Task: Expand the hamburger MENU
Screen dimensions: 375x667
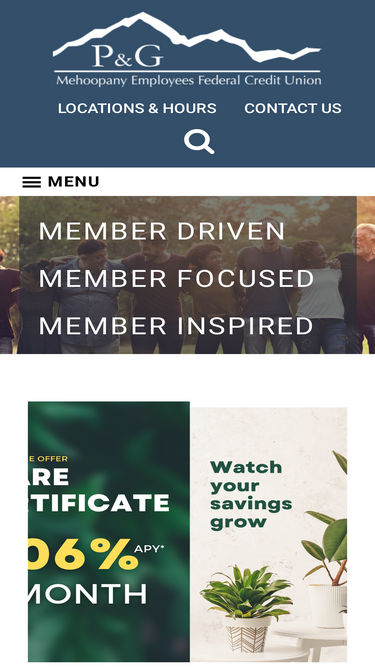Action: [x=61, y=182]
